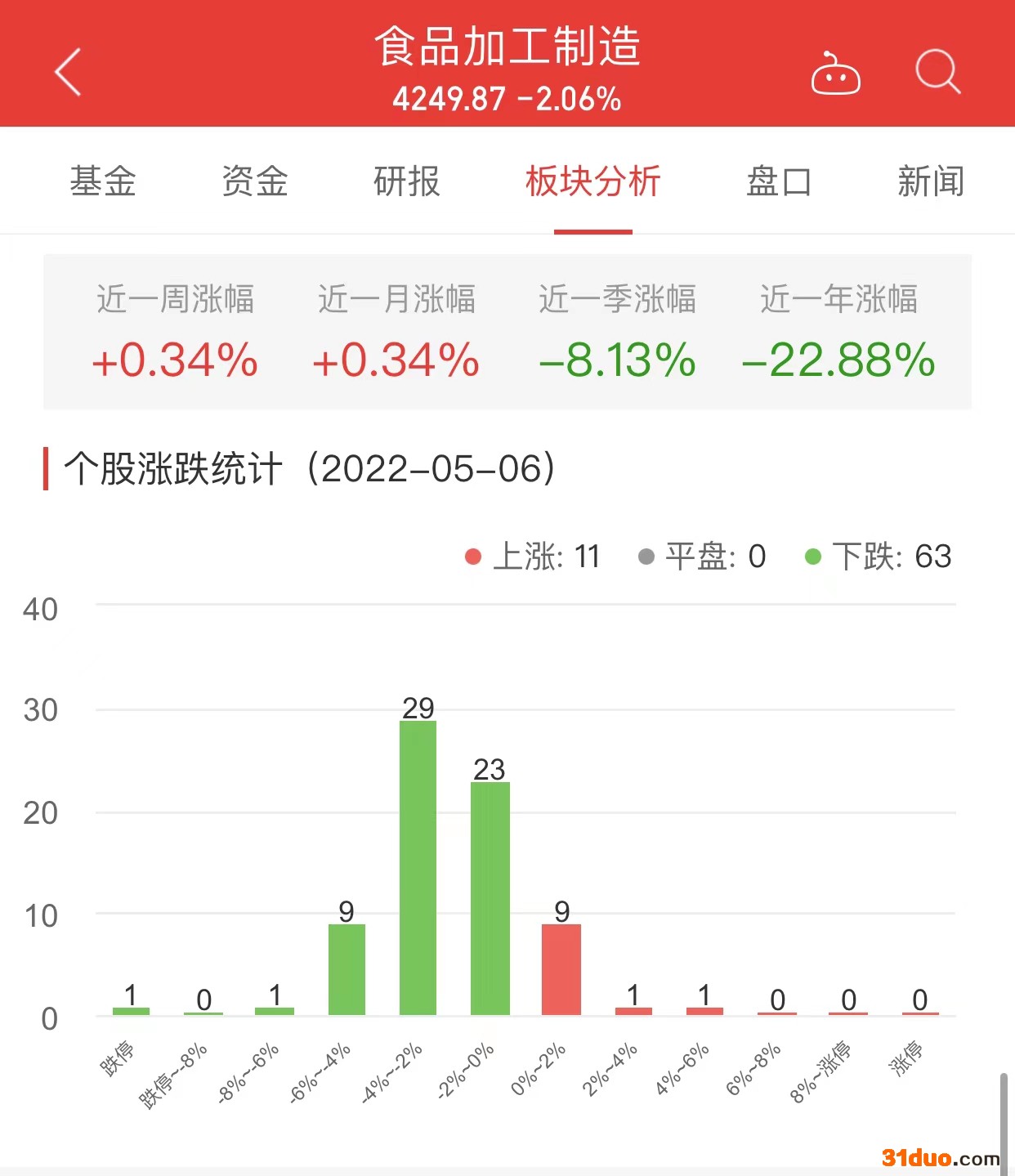The height and width of the screenshot is (1176, 1015).
Task: Open the robot assistant icon
Action: click(835, 74)
